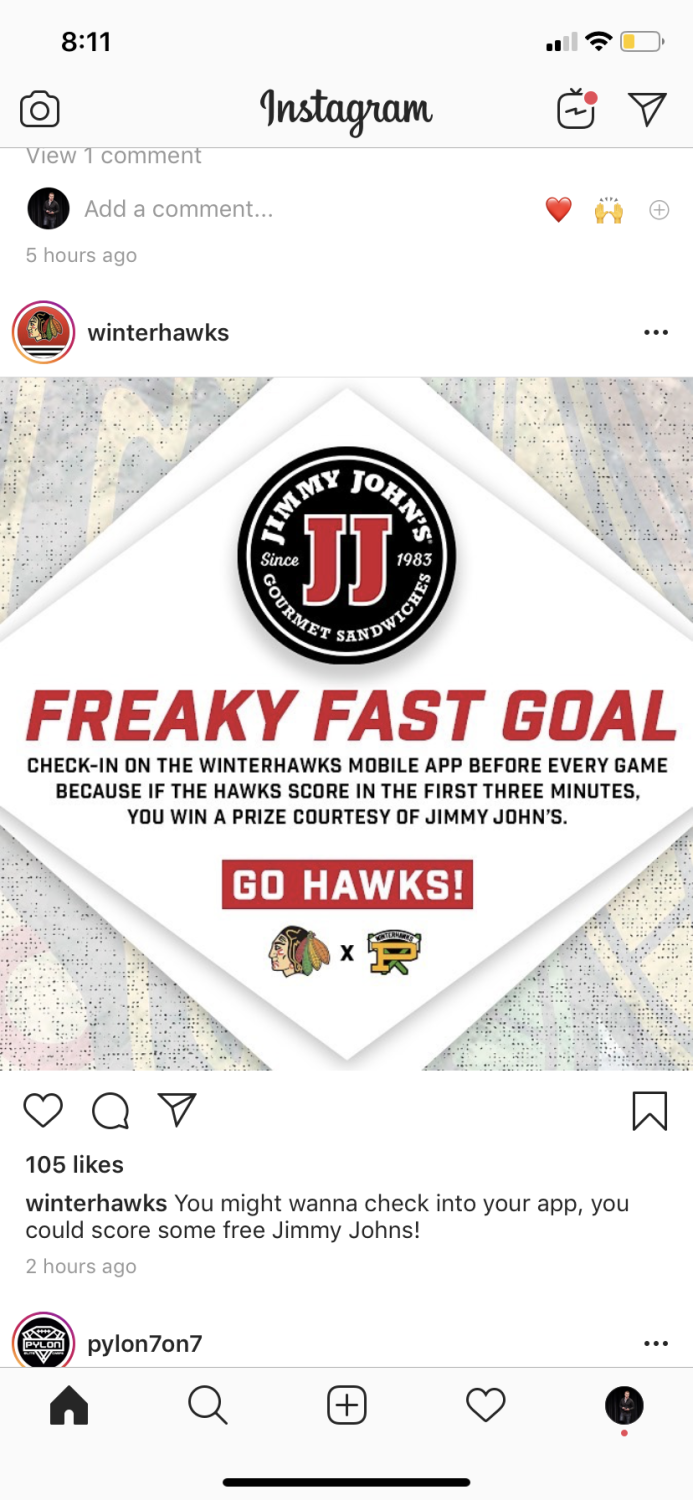Image resolution: width=693 pixels, height=1500 pixels.
Task: Create a new post with plus tab
Action: [347, 1406]
